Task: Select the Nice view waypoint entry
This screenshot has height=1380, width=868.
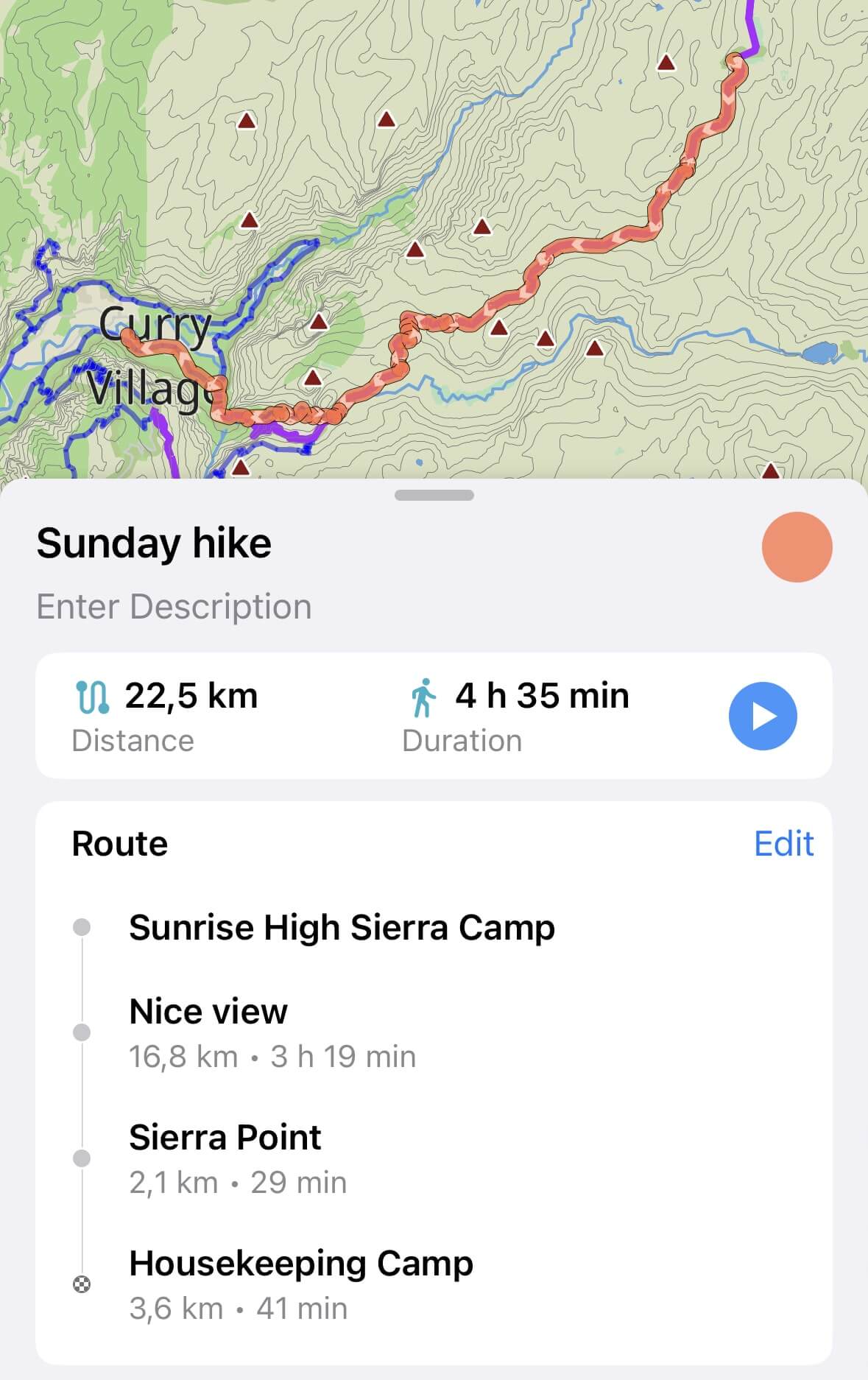Action: (208, 1011)
